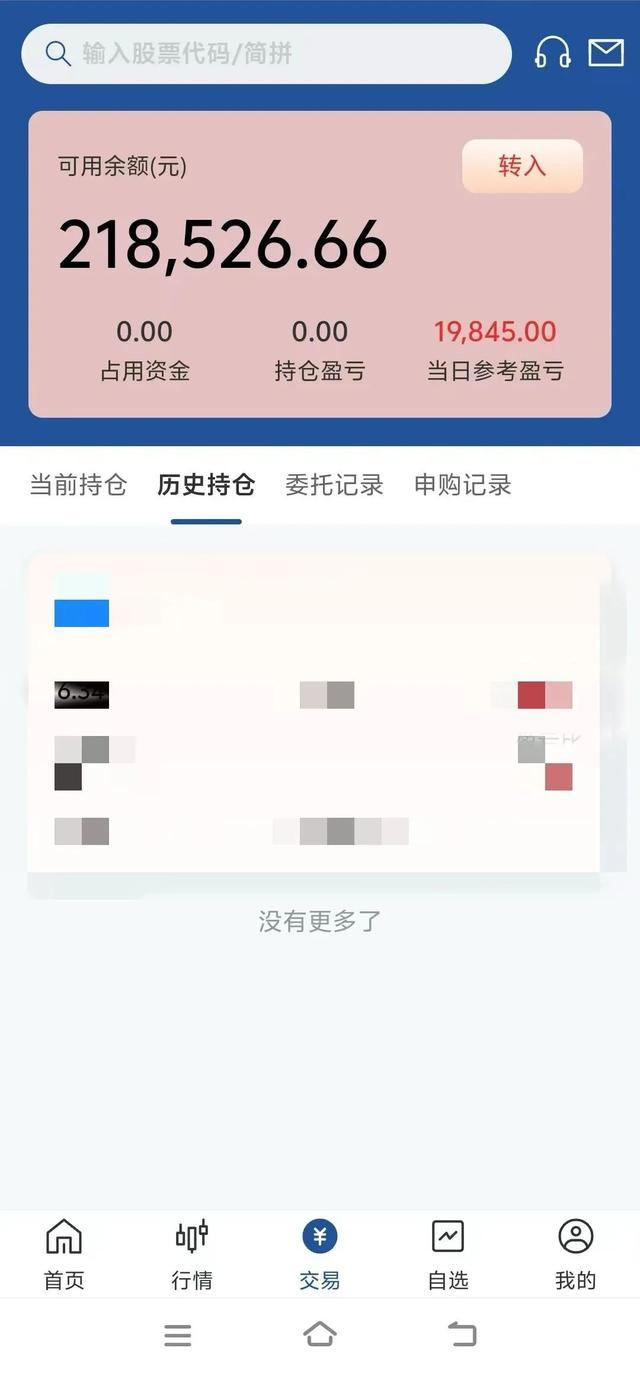640x1373 pixels.
Task: Open the messages envelope icon
Action: tap(606, 52)
